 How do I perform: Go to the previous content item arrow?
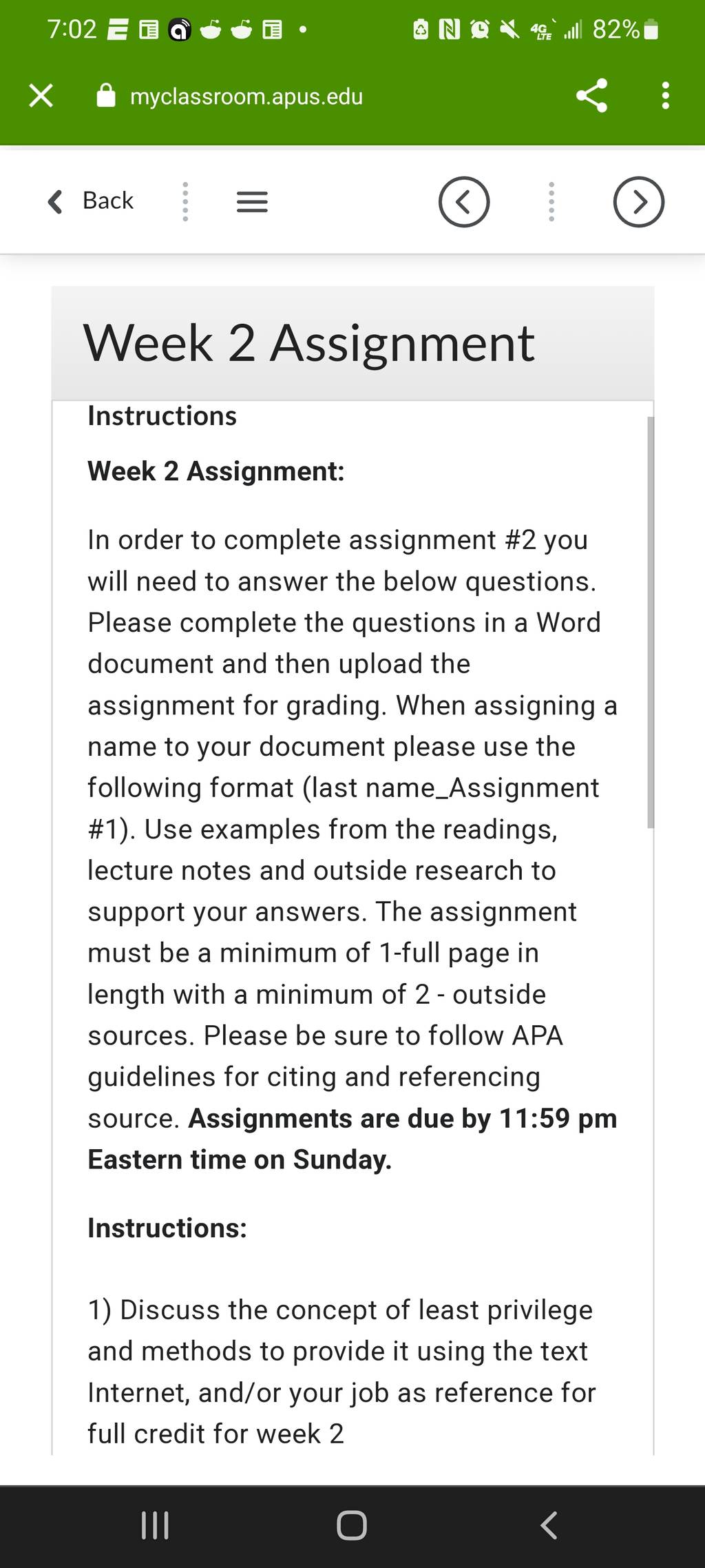tap(464, 202)
